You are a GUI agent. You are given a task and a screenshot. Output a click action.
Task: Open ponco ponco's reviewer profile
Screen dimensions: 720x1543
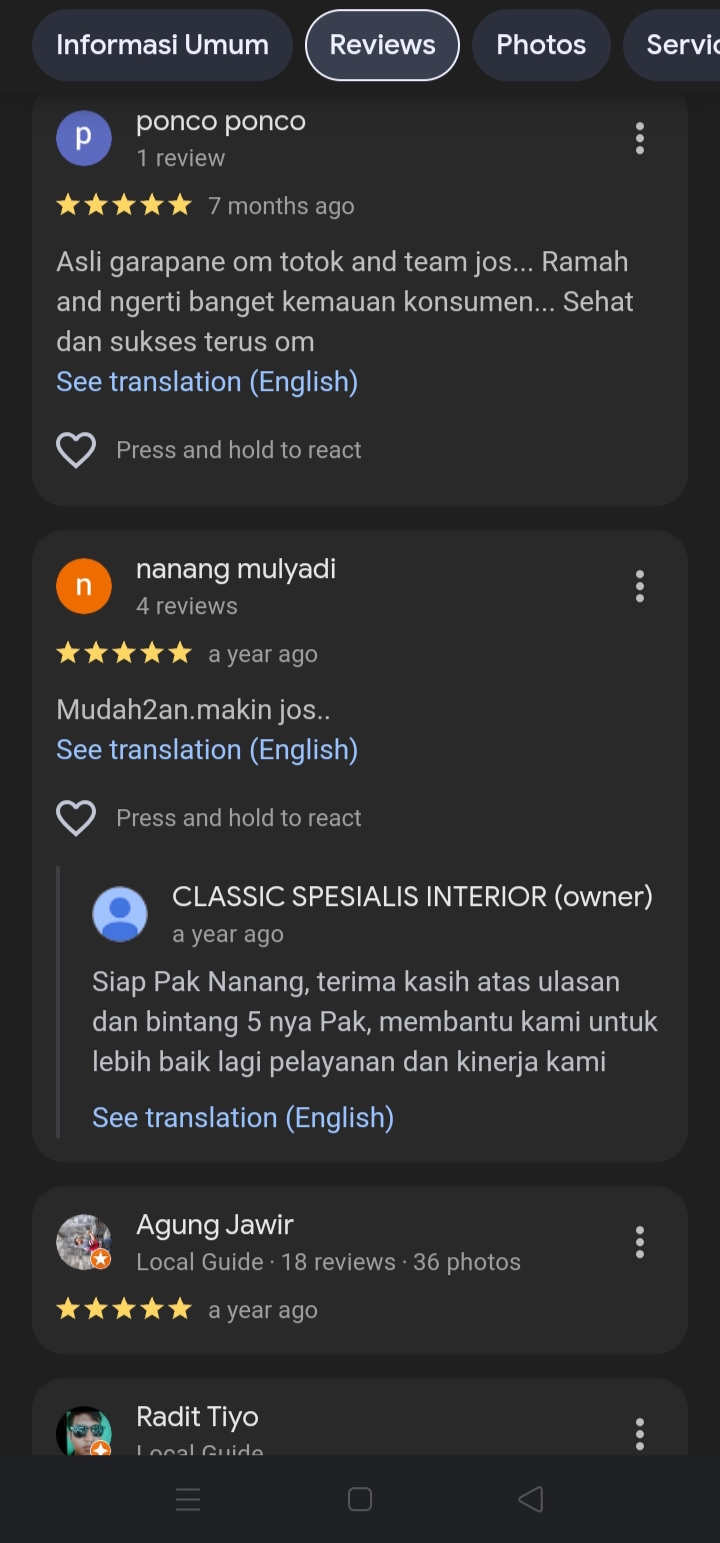click(84, 138)
